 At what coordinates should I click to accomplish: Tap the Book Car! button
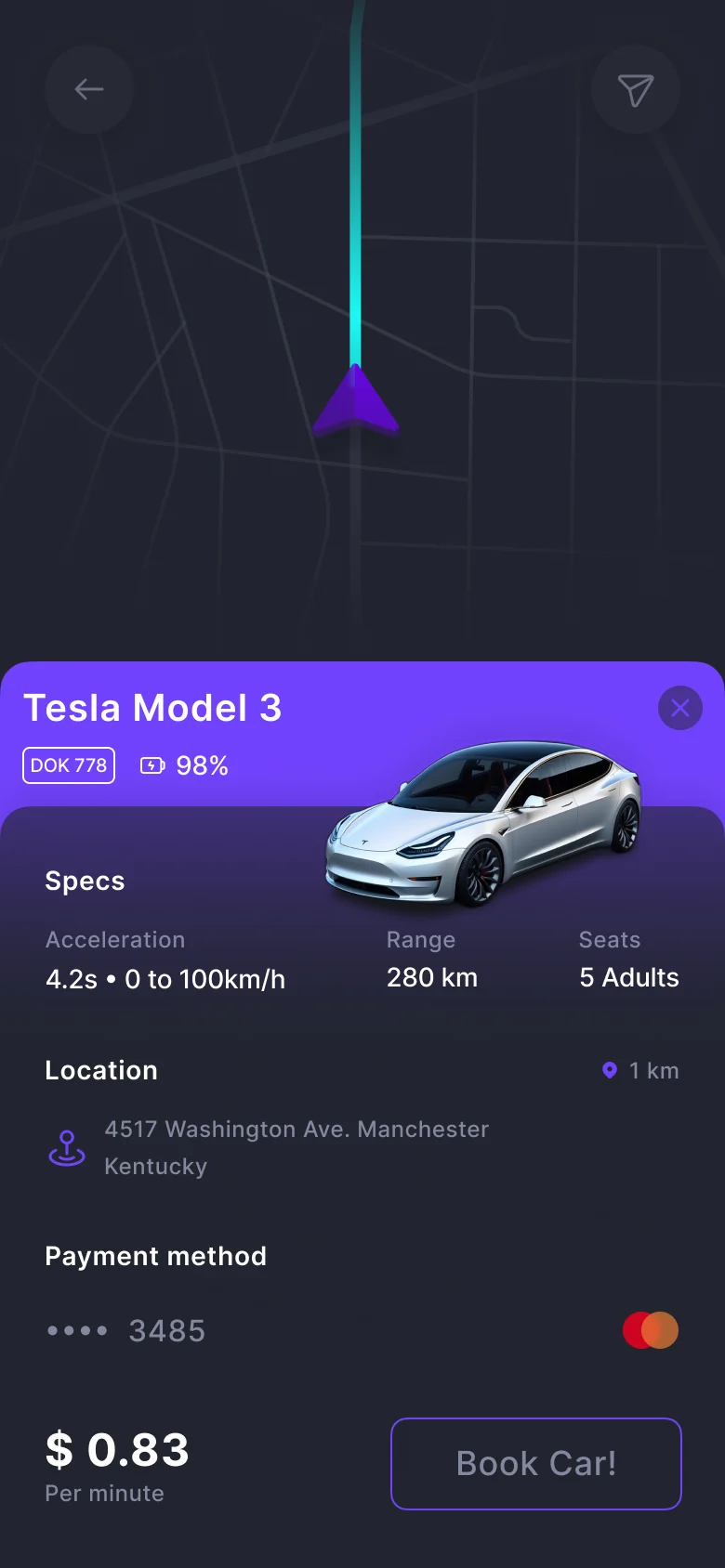coord(536,1464)
